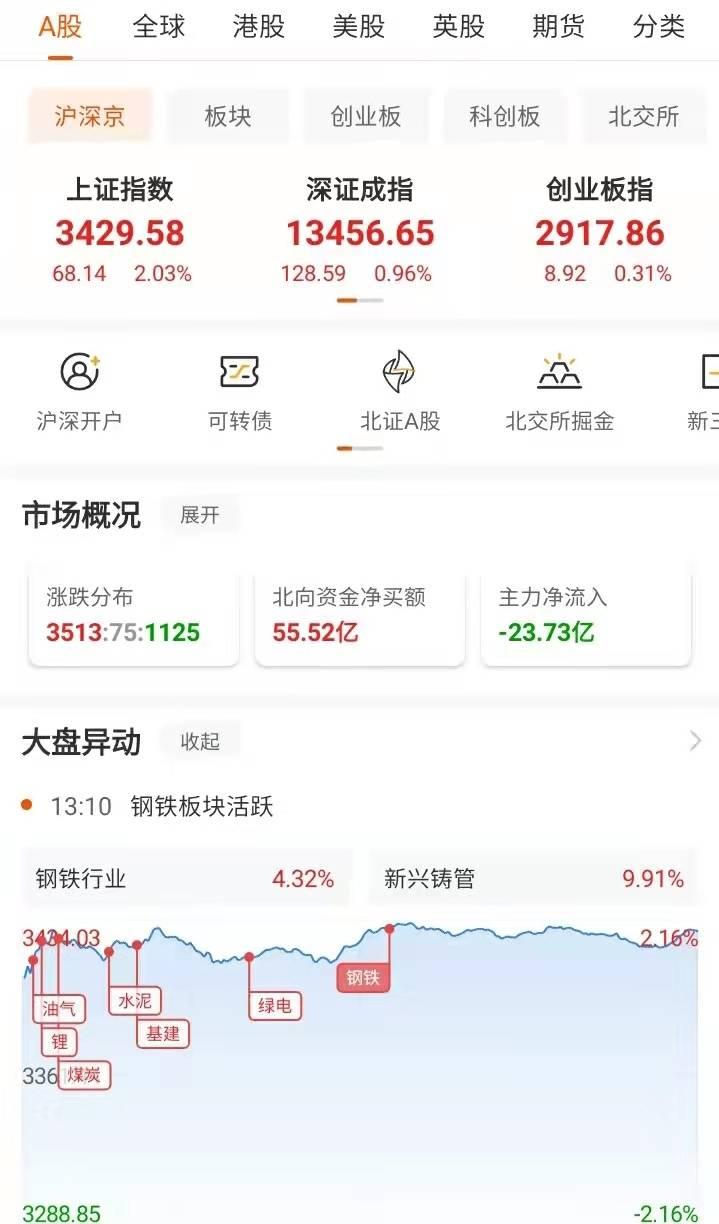Tap the 科创板 chip
Screen dimensions: 719x1224
505,116
